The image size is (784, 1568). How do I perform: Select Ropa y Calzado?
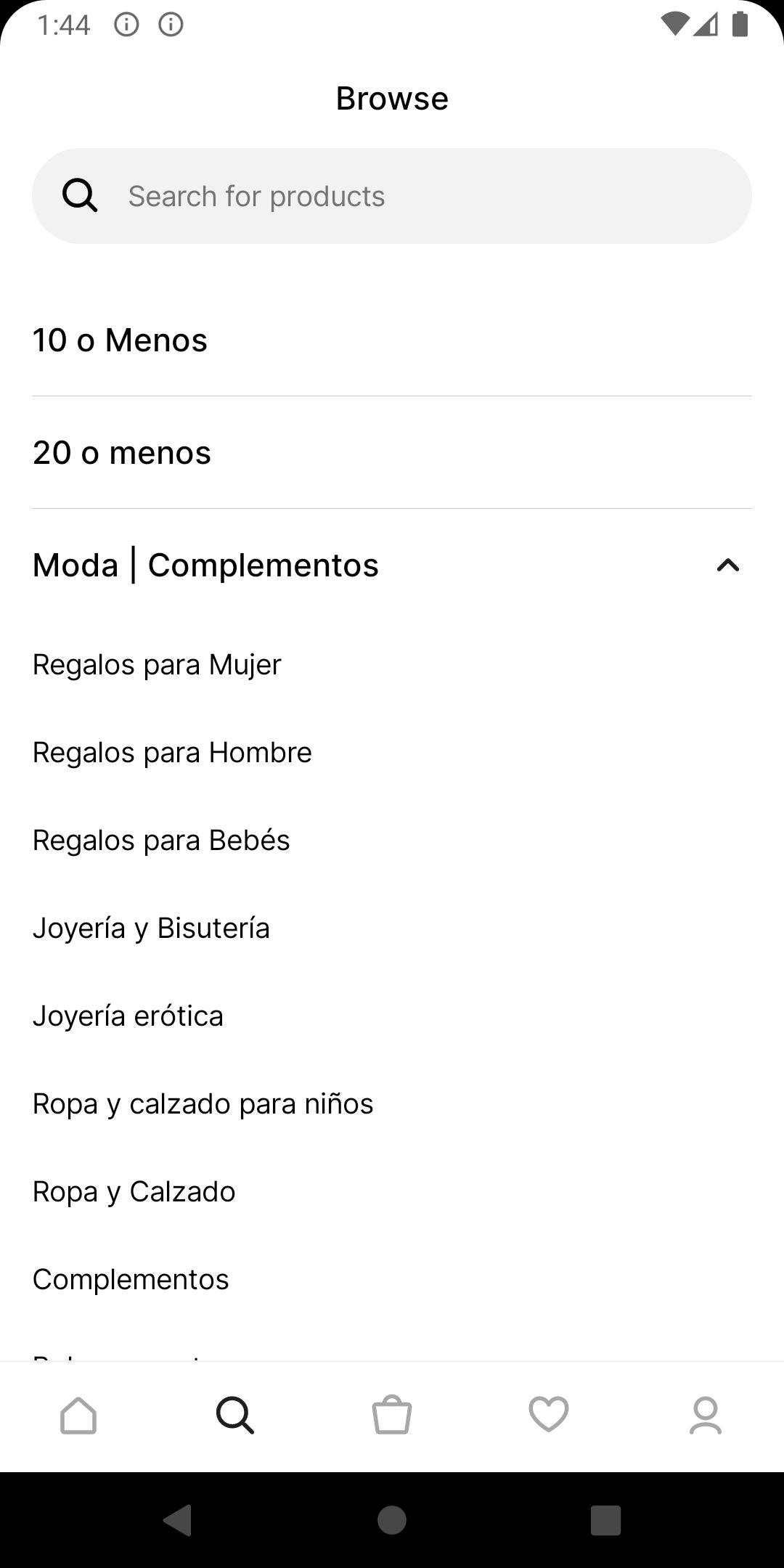click(x=392, y=1192)
